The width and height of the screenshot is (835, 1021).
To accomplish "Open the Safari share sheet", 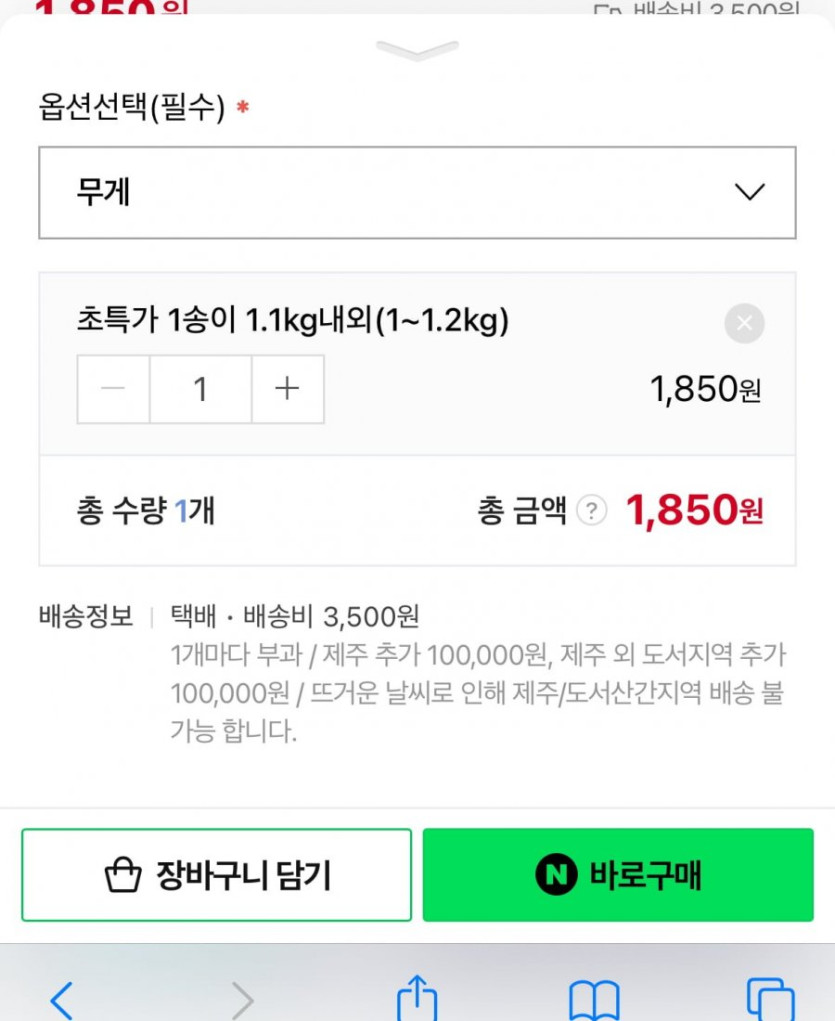I will click(x=417, y=998).
